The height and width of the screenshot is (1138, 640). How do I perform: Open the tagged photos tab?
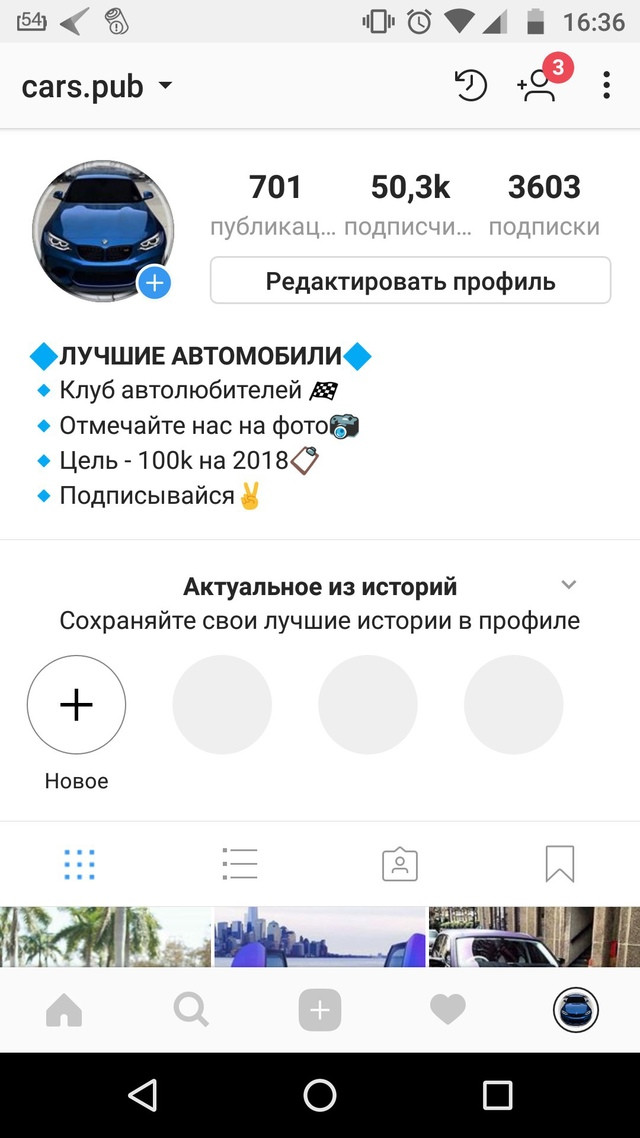(400, 864)
